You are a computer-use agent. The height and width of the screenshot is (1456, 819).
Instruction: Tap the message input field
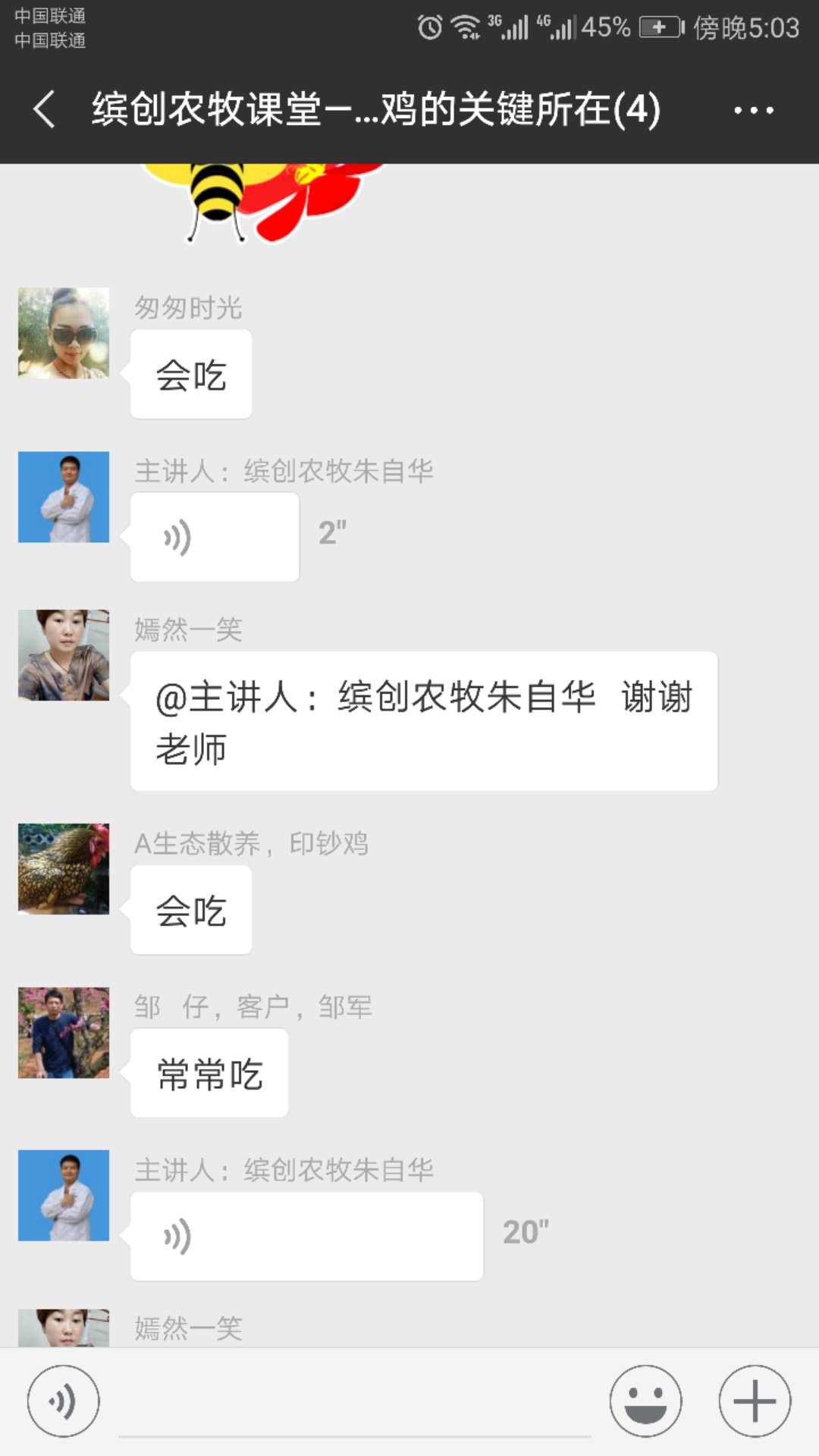pyautogui.click(x=356, y=1401)
